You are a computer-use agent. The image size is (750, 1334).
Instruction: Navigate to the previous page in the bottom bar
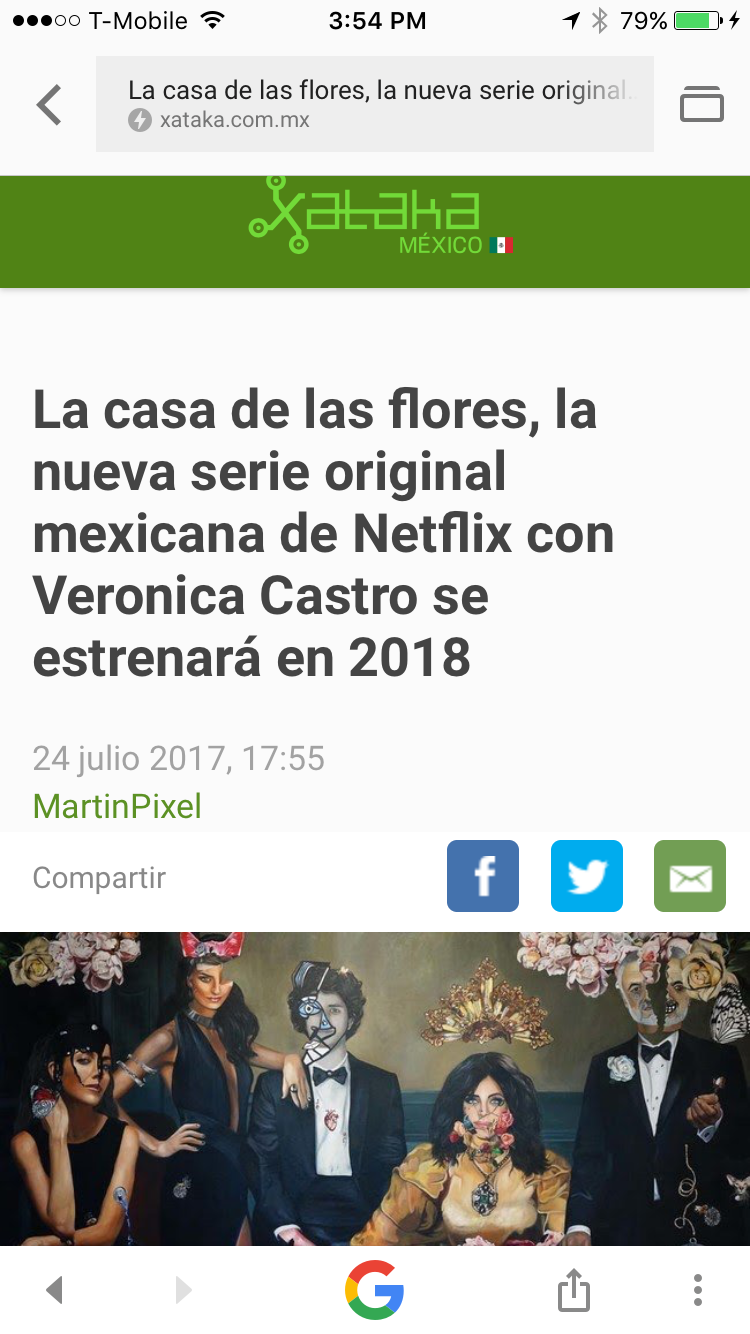coord(54,1290)
